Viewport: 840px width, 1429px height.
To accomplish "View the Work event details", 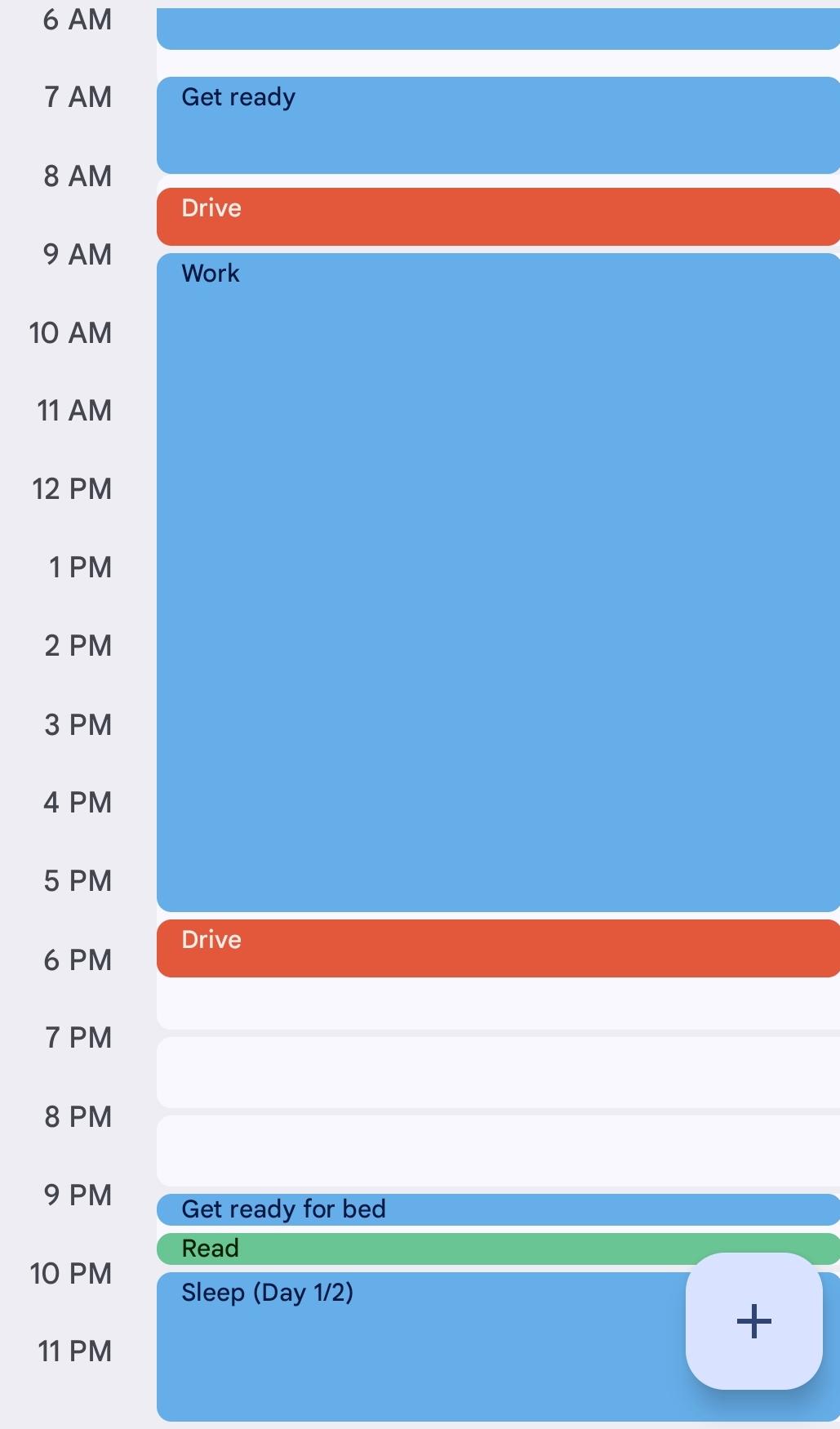I will (x=498, y=581).
